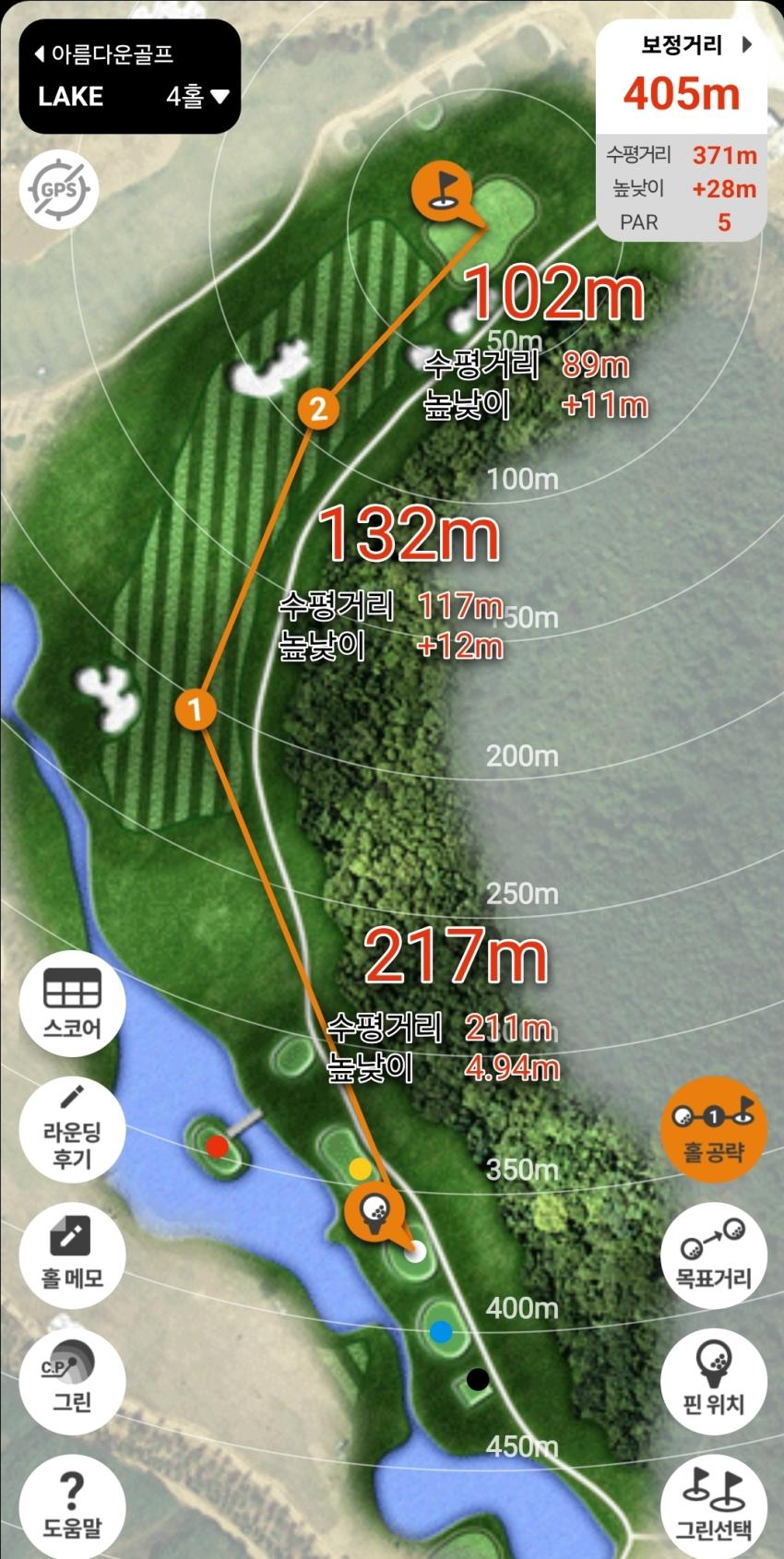
Task: Go back to 아름다운골프 course
Action: pos(103,54)
